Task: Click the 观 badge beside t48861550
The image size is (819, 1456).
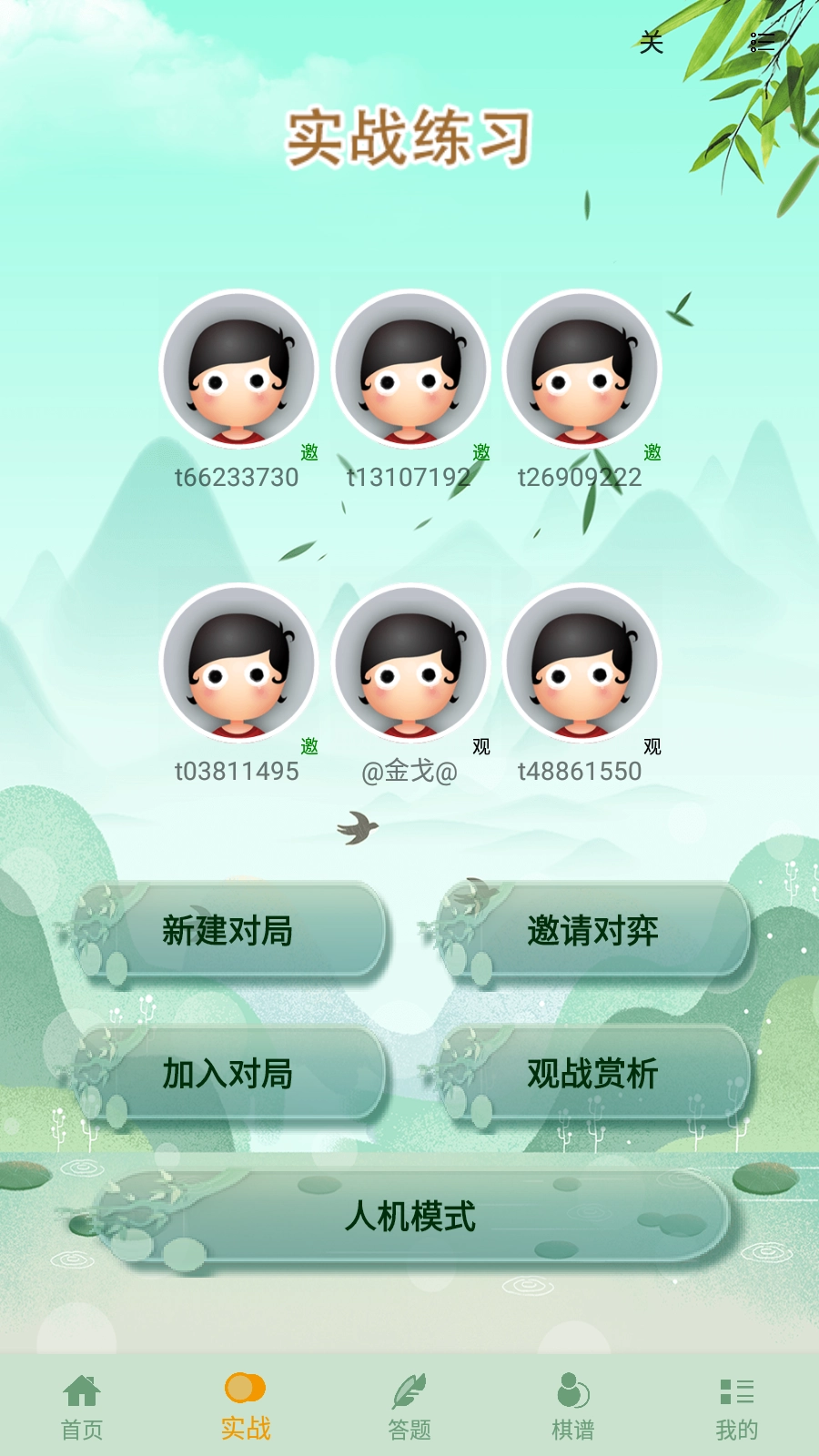Action: (653, 747)
